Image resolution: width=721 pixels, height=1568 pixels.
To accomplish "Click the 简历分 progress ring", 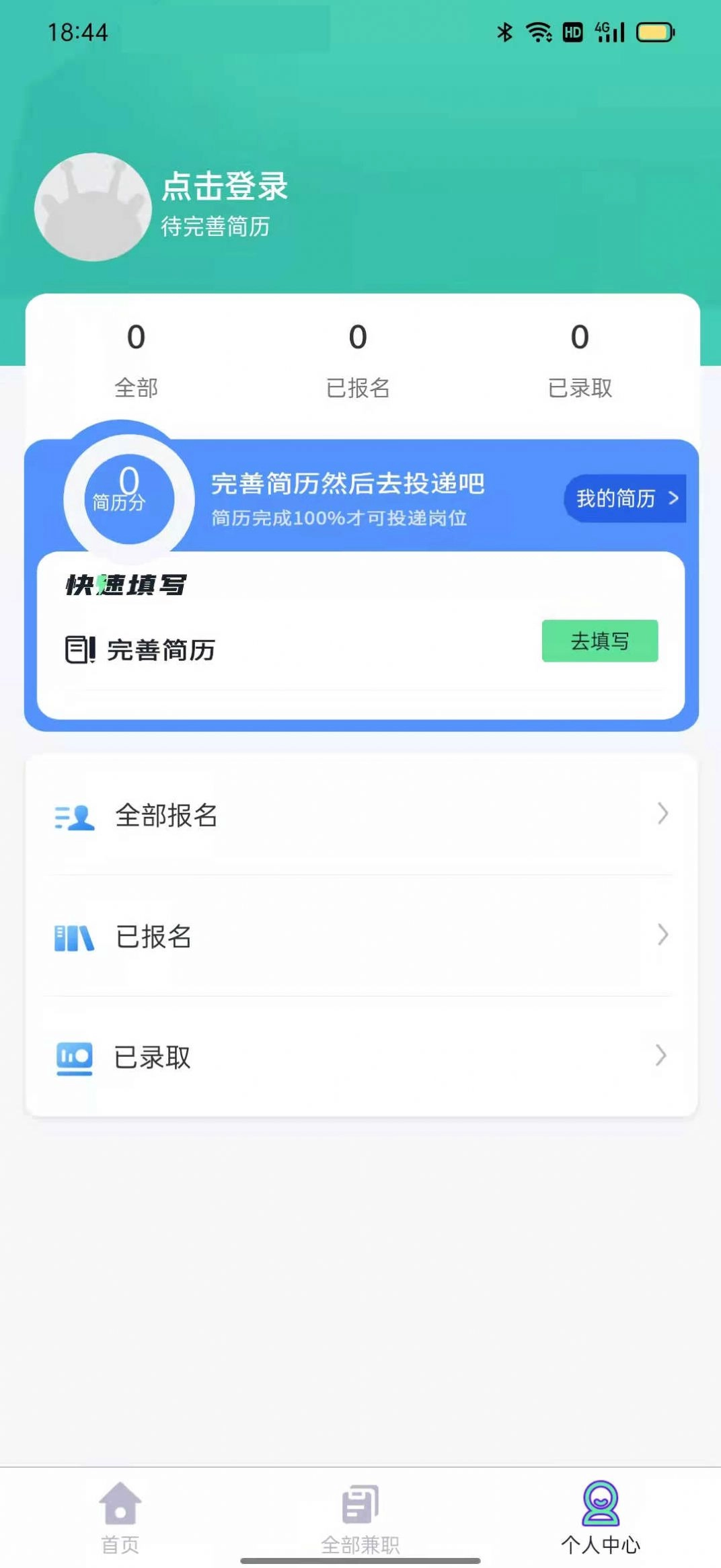I will (129, 498).
